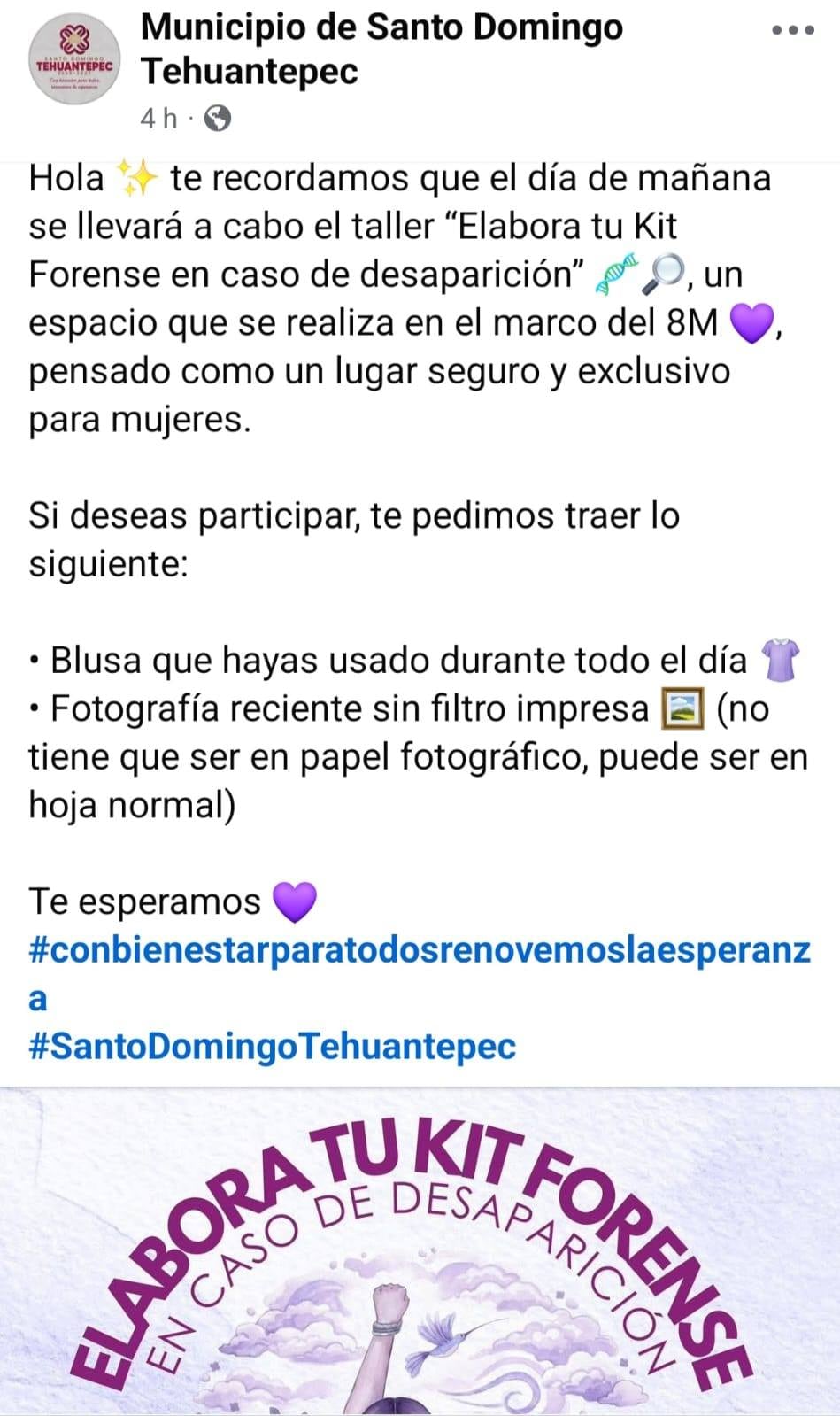Open the Municipio de Santo Domingo Tehuantepec profile picture

[x=74, y=62]
